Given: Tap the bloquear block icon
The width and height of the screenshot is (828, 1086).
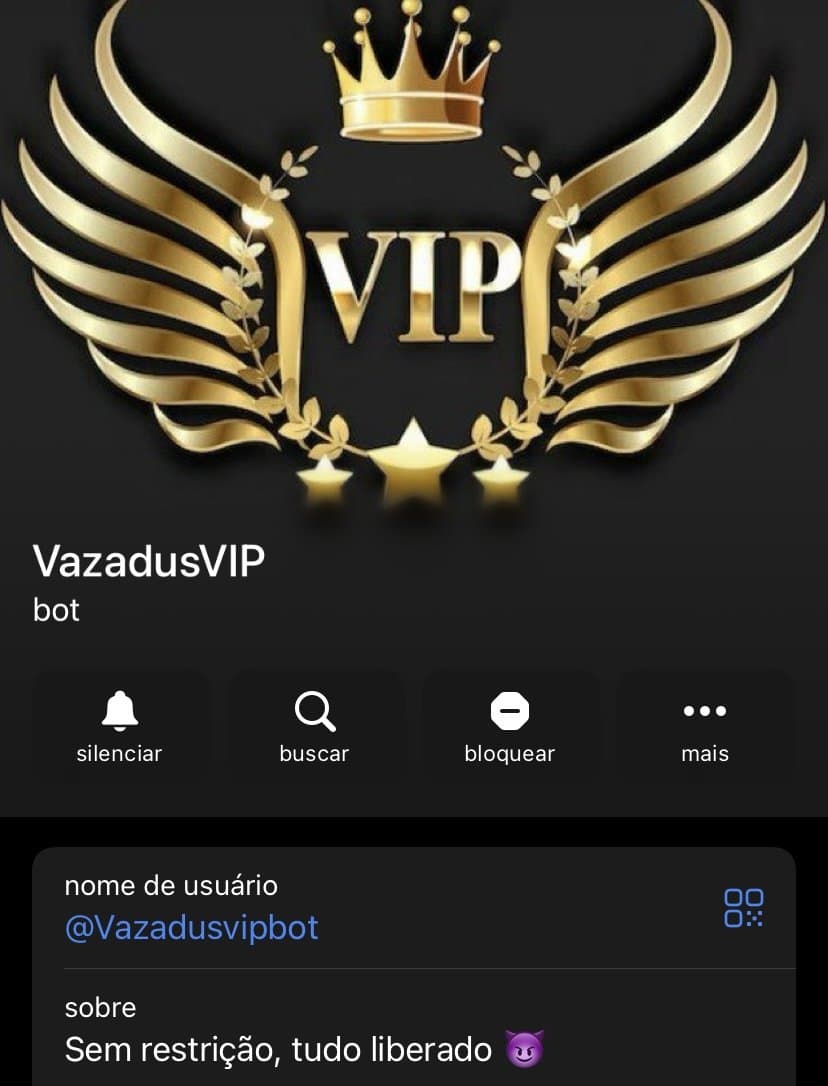Looking at the screenshot, I should 511,711.
